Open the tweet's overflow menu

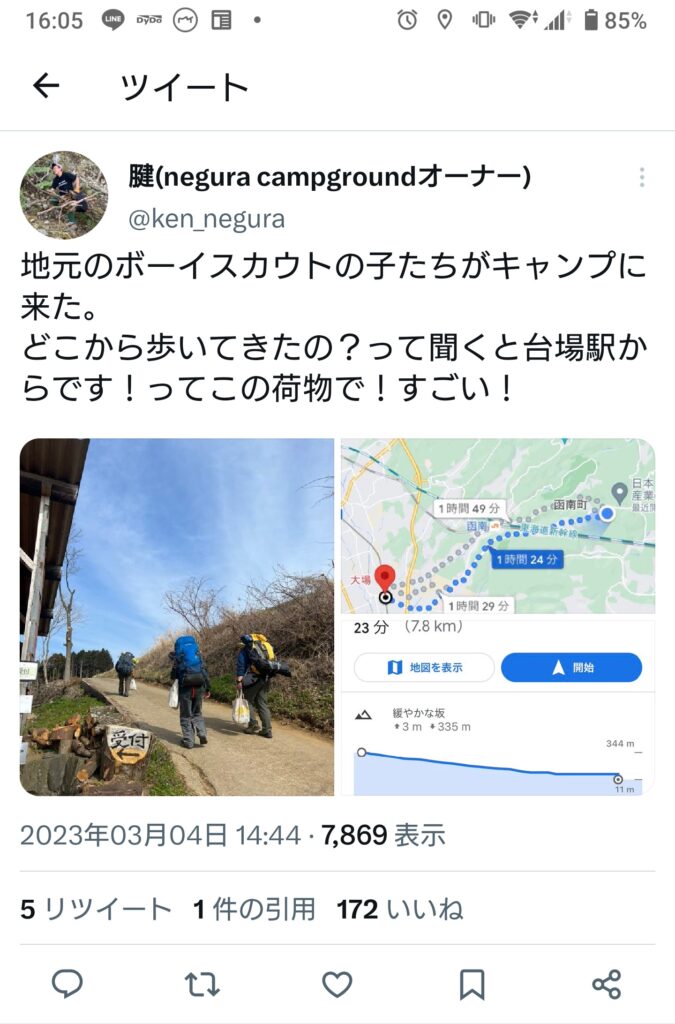tap(641, 178)
